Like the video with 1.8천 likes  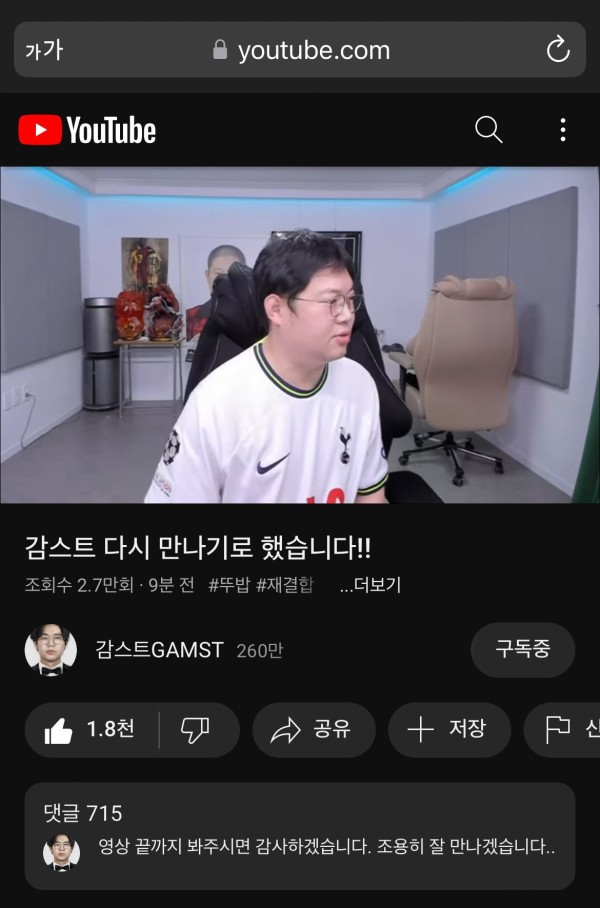pyautogui.click(x=91, y=730)
